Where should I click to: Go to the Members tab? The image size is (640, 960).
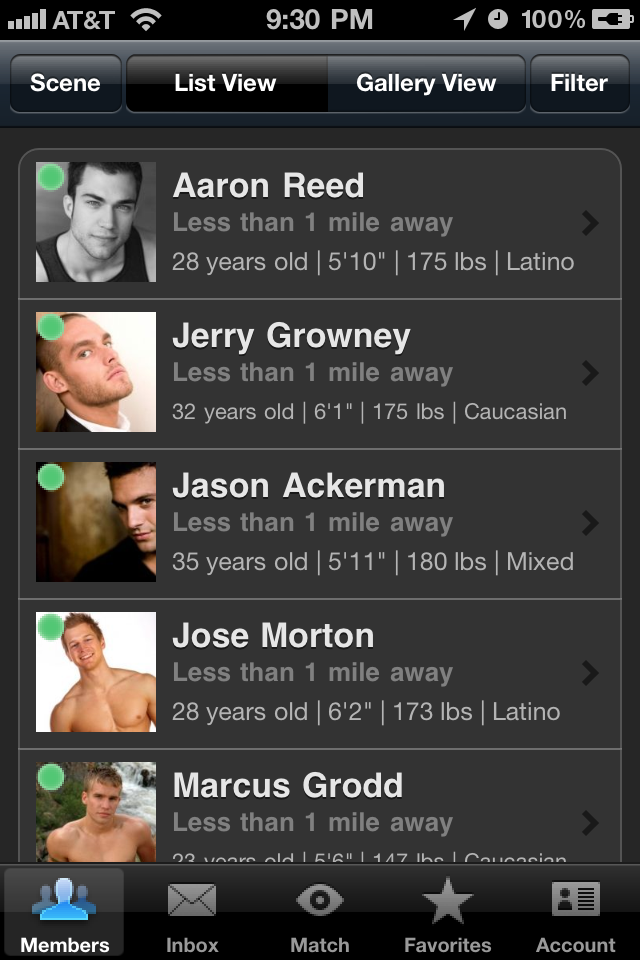point(65,914)
